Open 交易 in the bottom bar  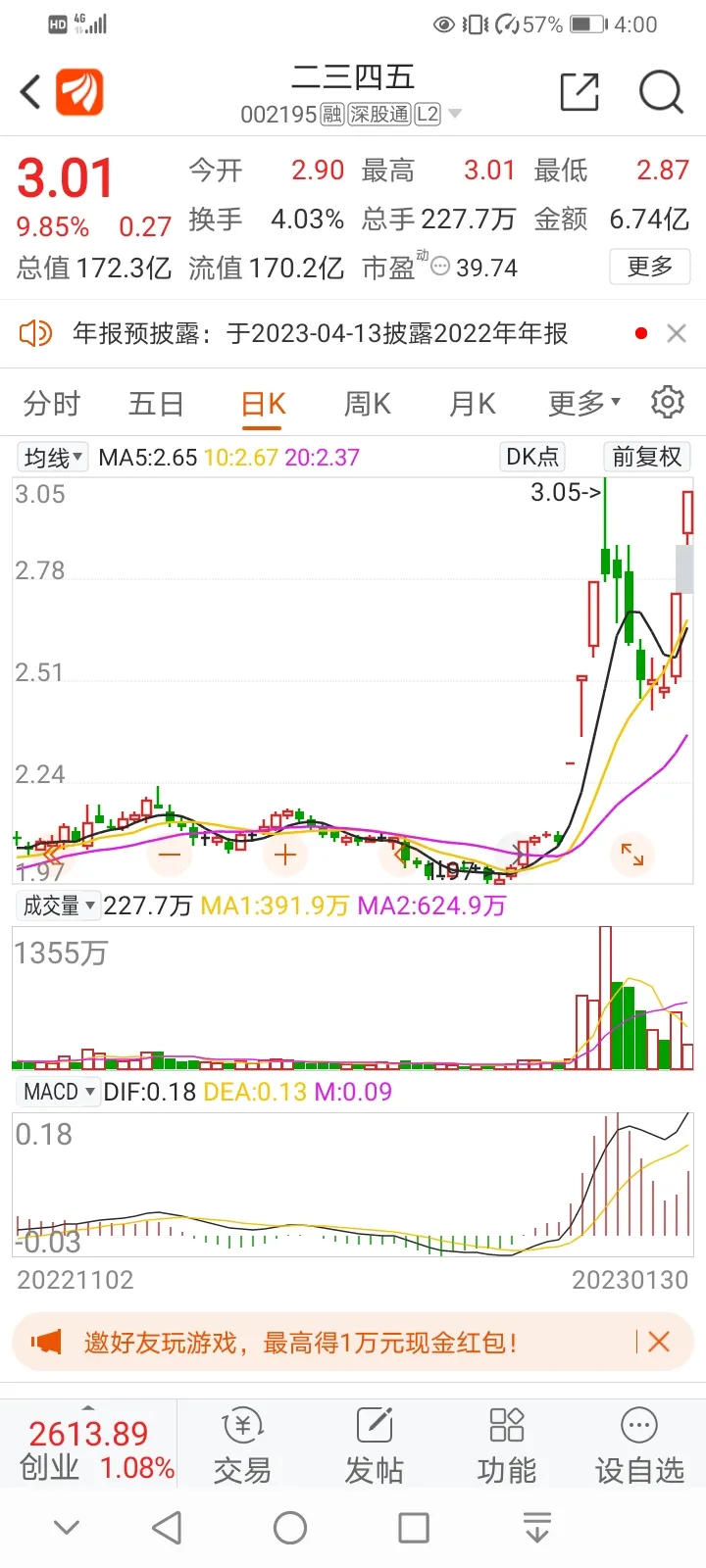coord(242,1446)
